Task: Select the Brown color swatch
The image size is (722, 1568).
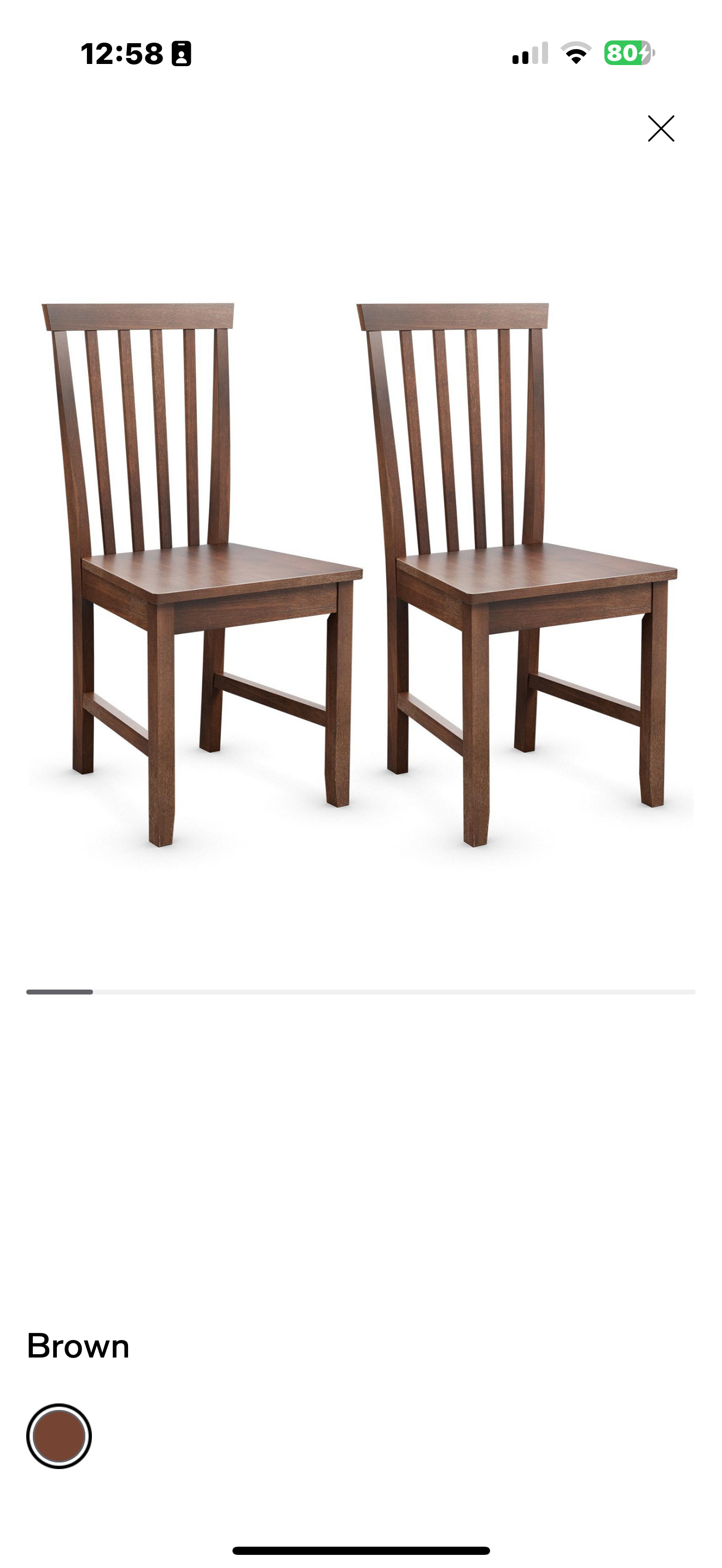Action: tap(59, 1436)
